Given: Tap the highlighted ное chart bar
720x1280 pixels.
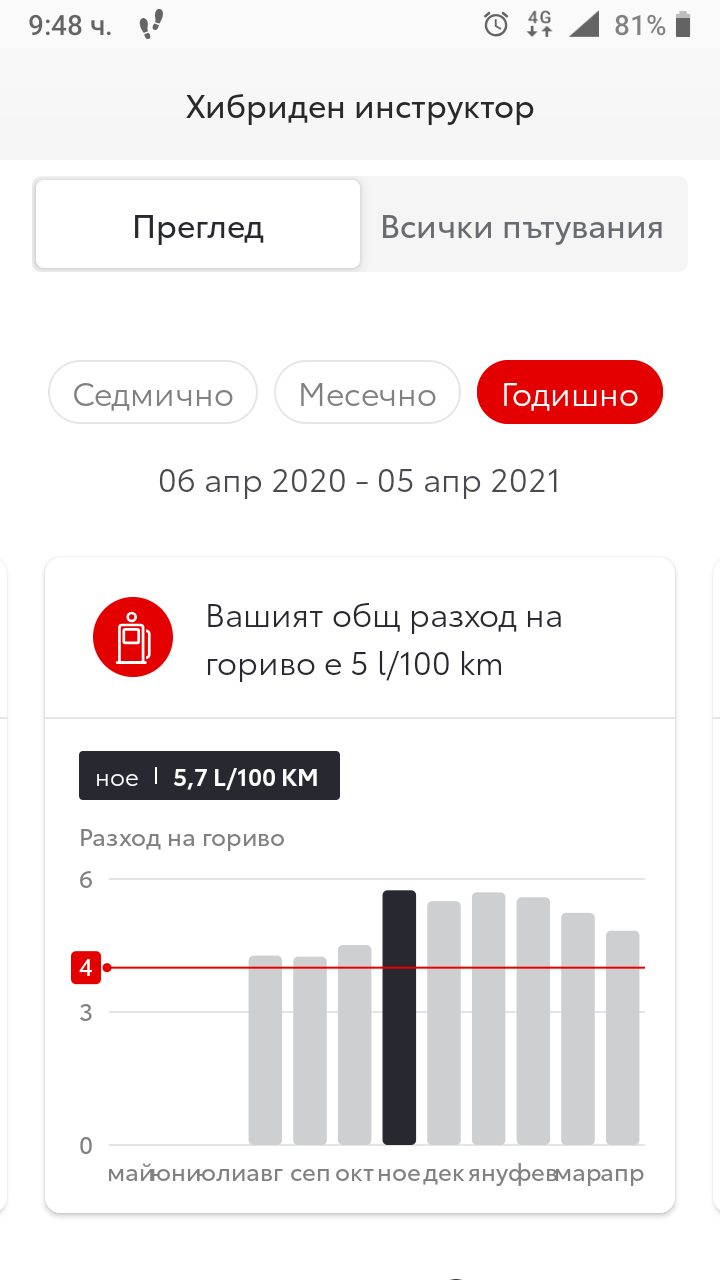Looking at the screenshot, I should coord(399,1018).
